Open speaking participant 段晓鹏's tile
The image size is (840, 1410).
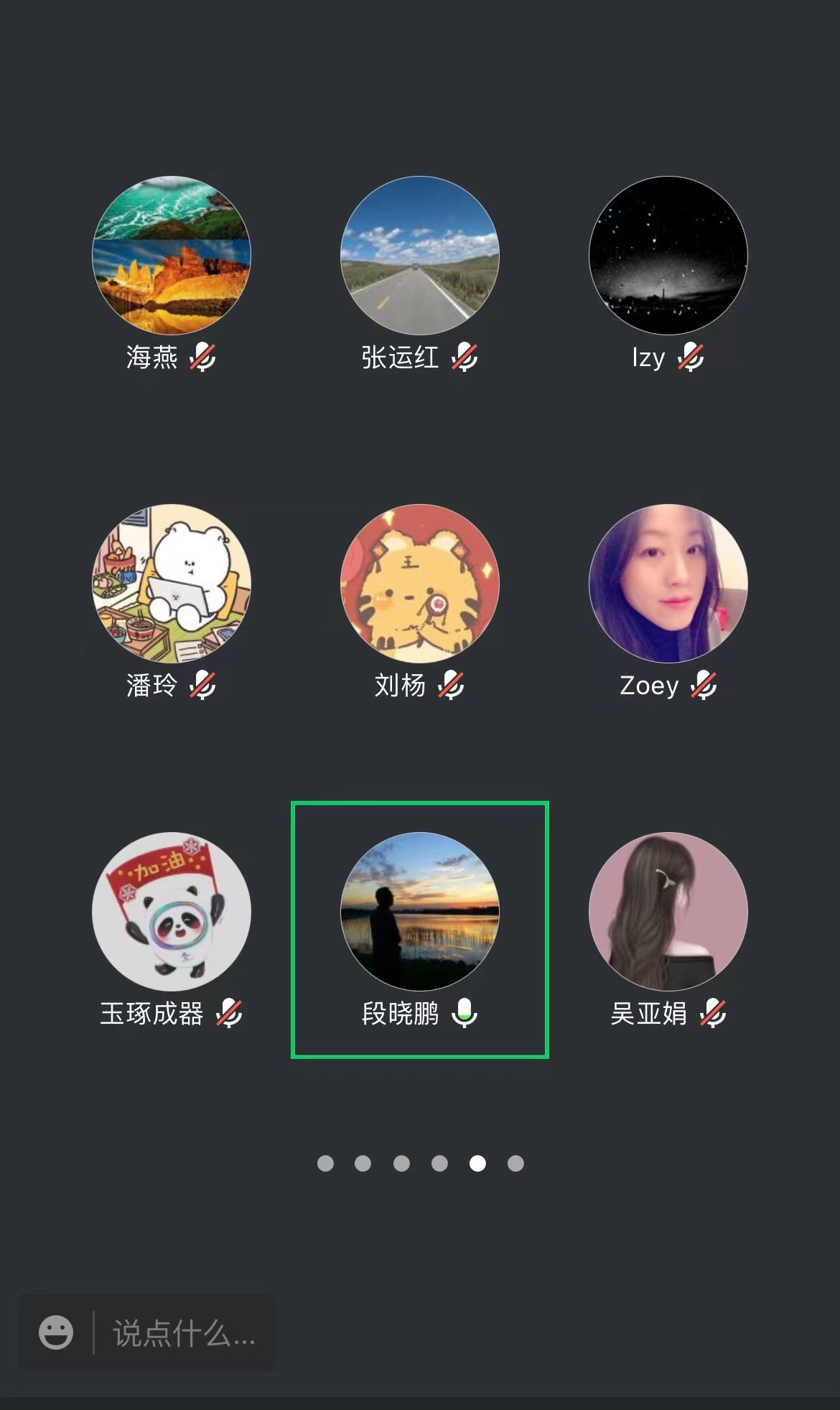420,912
